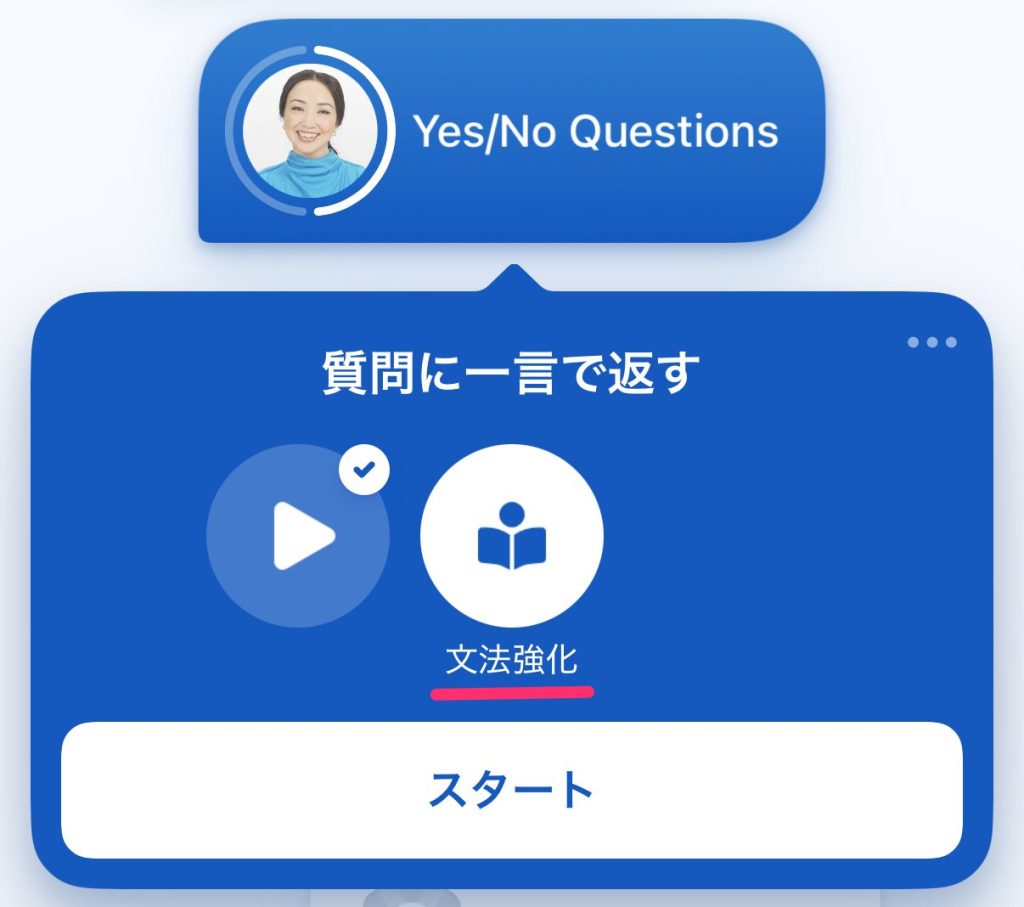Play the completed video lesson
Viewport: 1024px width, 907px height.
click(x=297, y=536)
